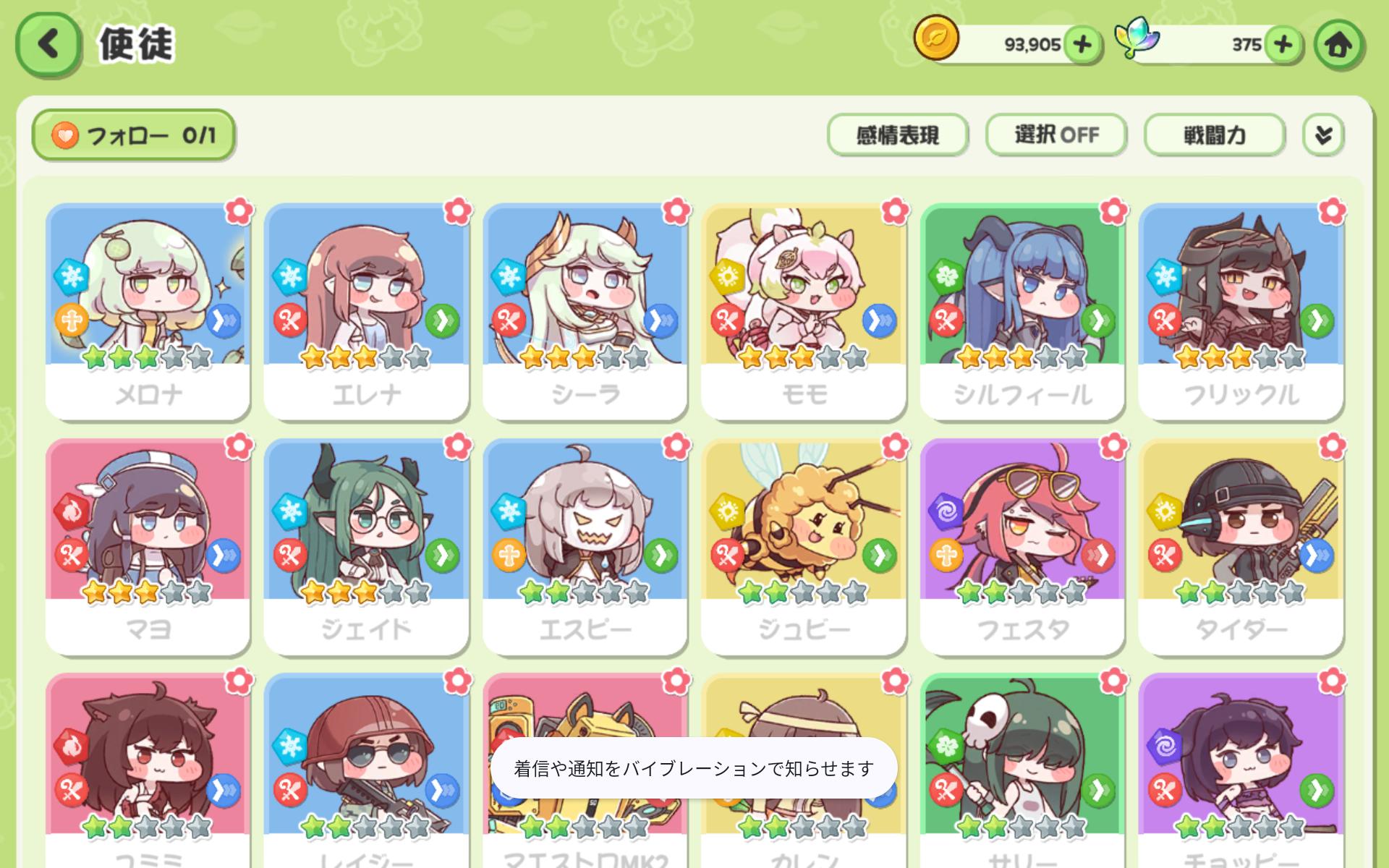
Task: View シーラ details
Action: click(x=585, y=311)
